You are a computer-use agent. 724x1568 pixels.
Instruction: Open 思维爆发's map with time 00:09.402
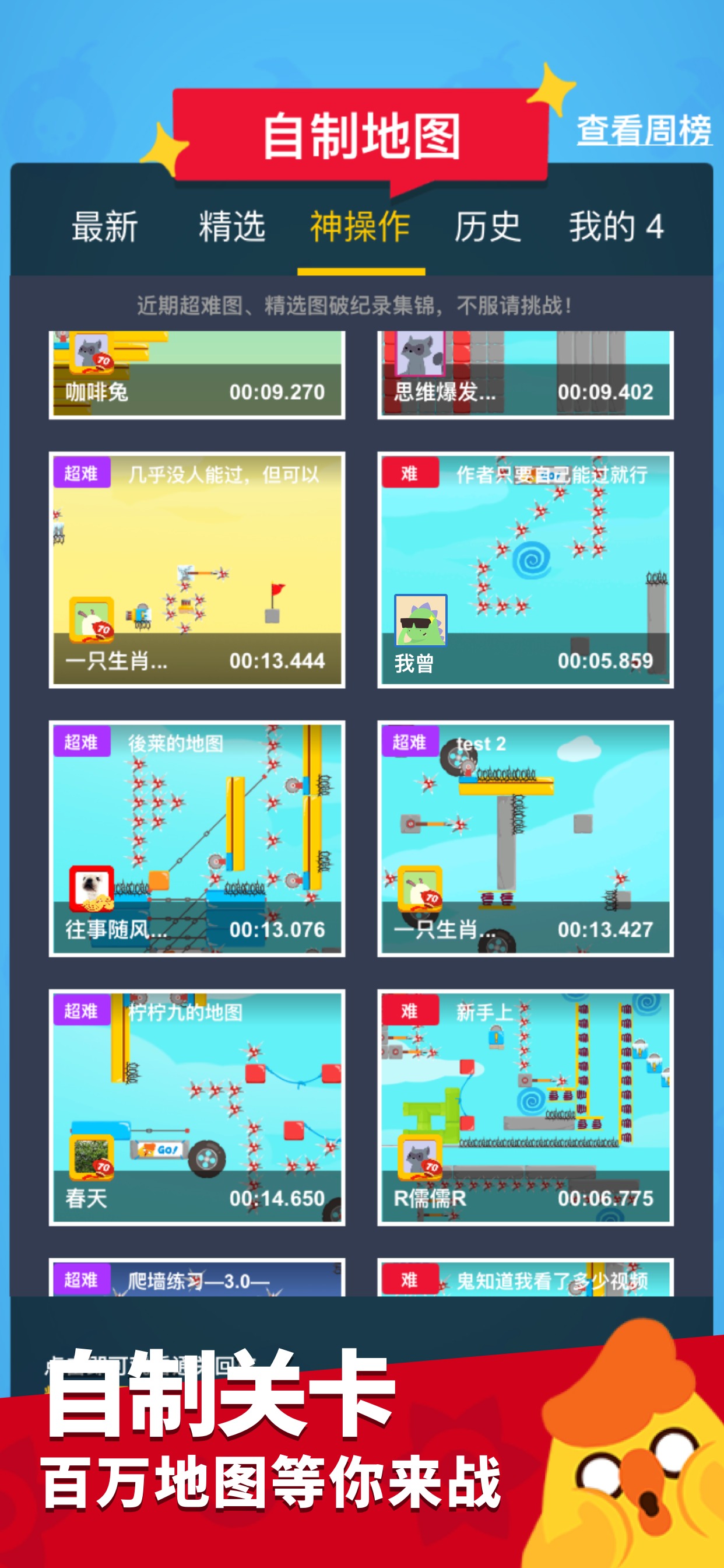point(525,375)
